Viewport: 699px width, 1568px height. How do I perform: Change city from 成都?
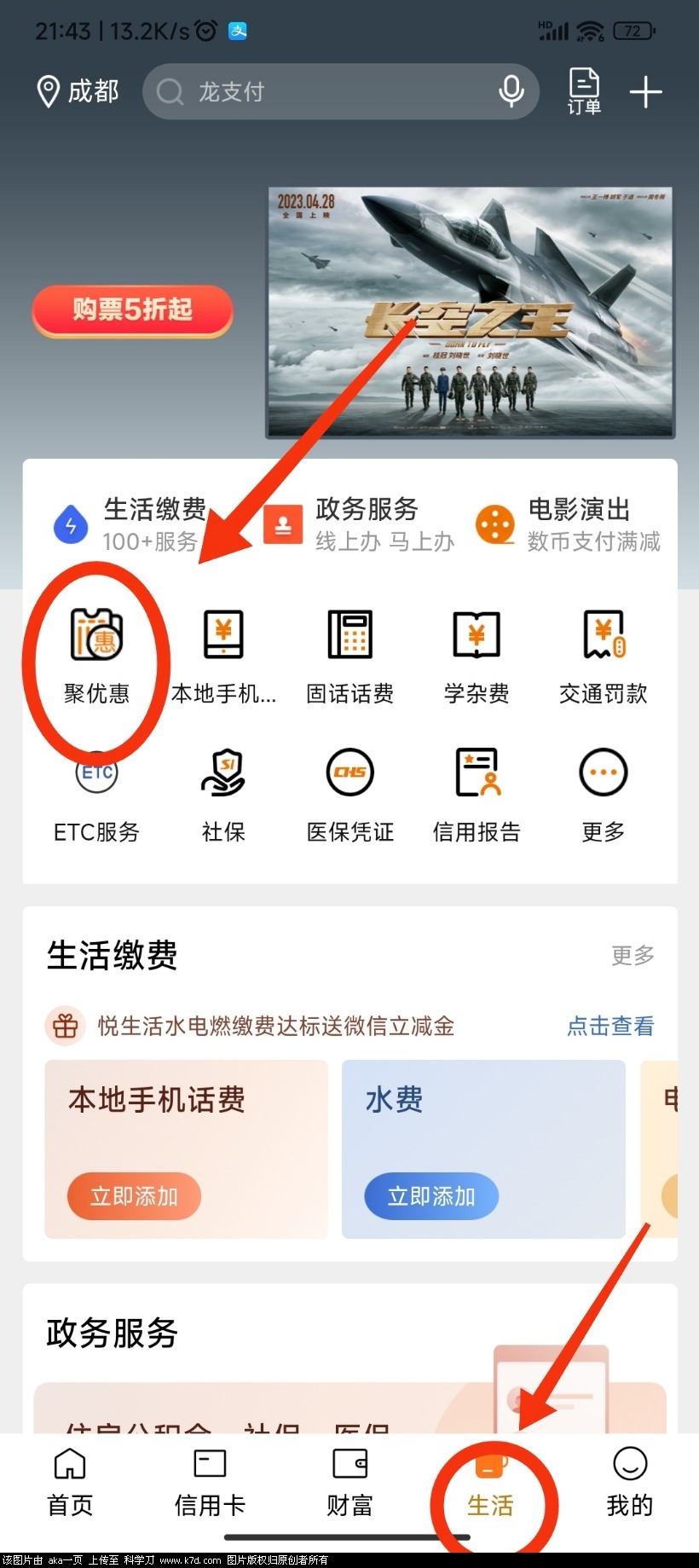pyautogui.click(x=78, y=91)
